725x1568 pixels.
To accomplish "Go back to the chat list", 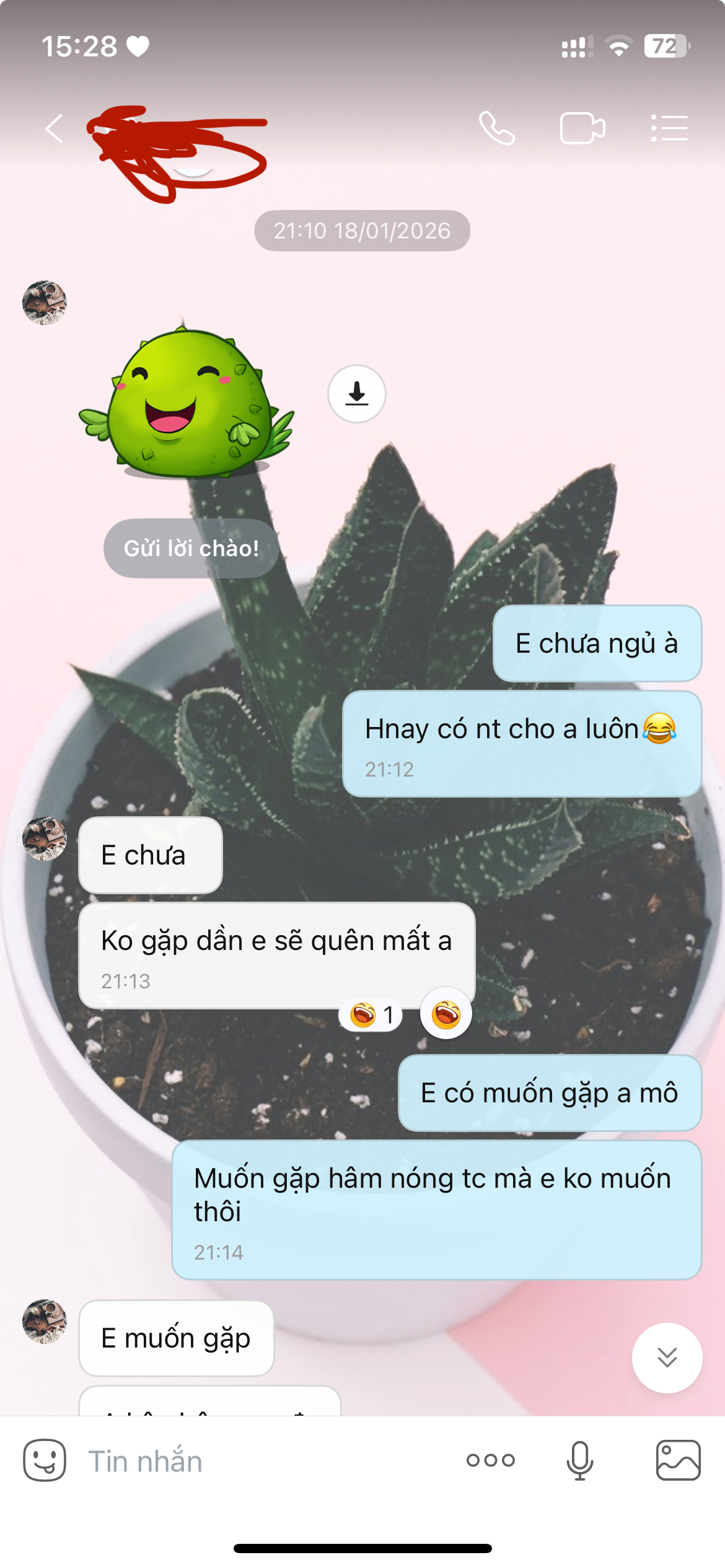I will [x=55, y=129].
